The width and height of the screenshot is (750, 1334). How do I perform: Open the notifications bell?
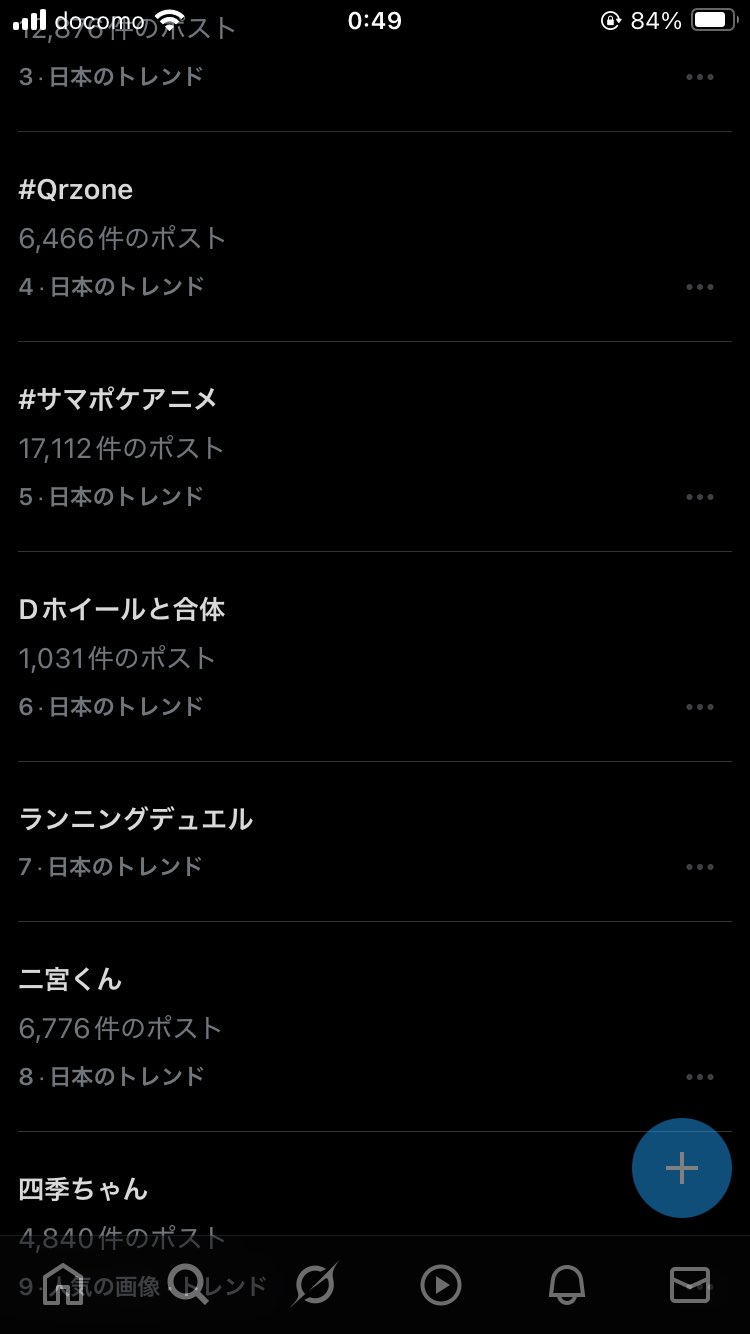point(566,1285)
